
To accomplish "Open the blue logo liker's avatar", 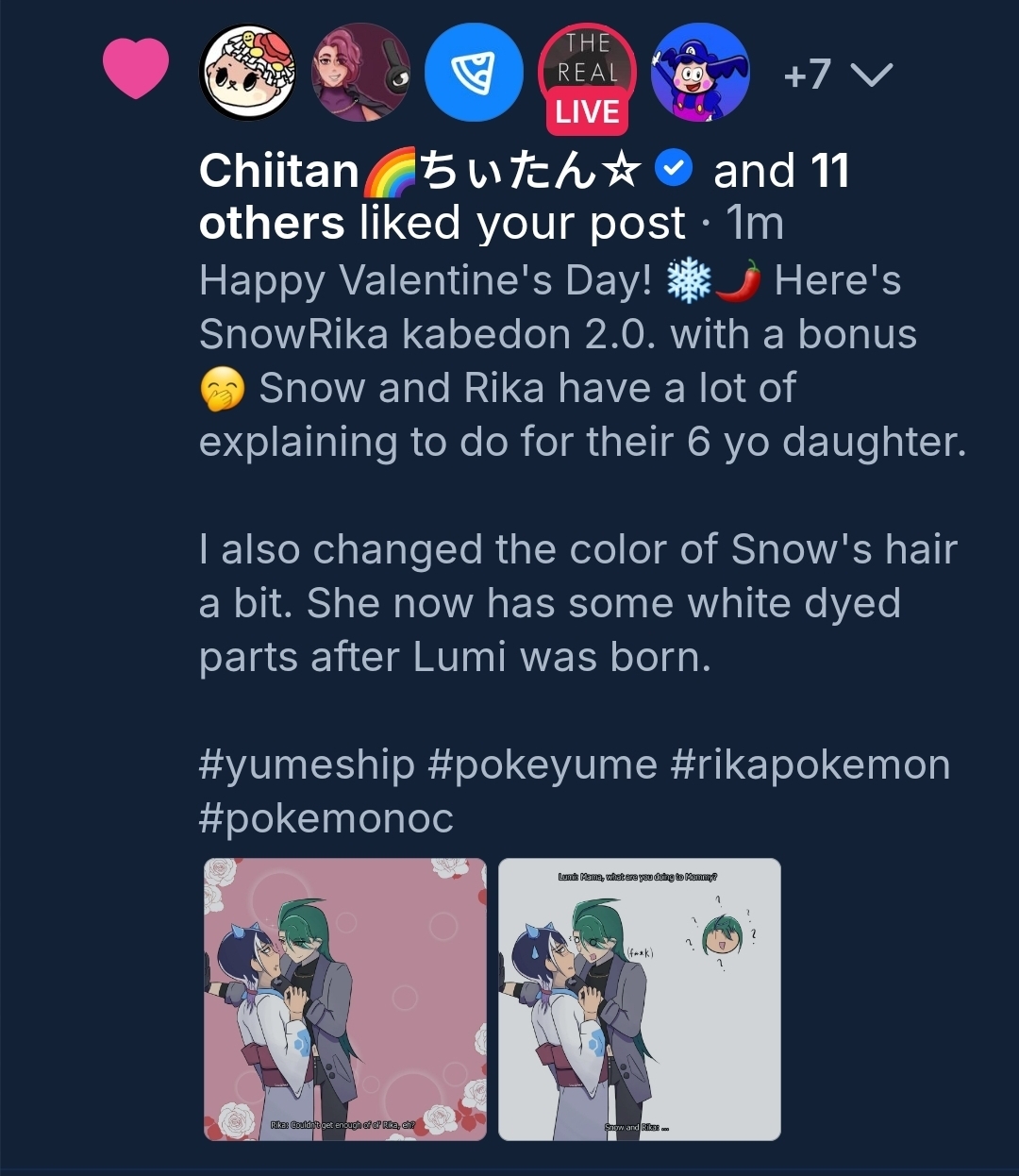I will tap(474, 74).
